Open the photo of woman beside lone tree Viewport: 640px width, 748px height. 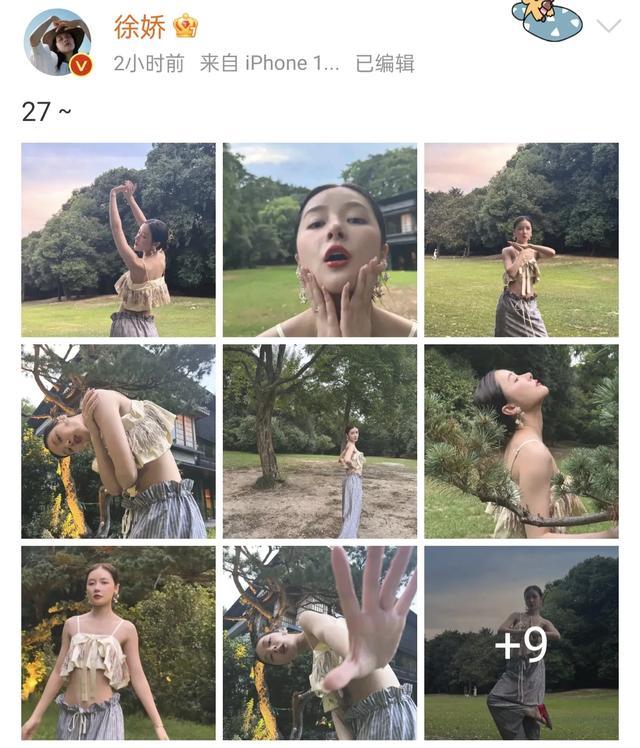pos(319,441)
